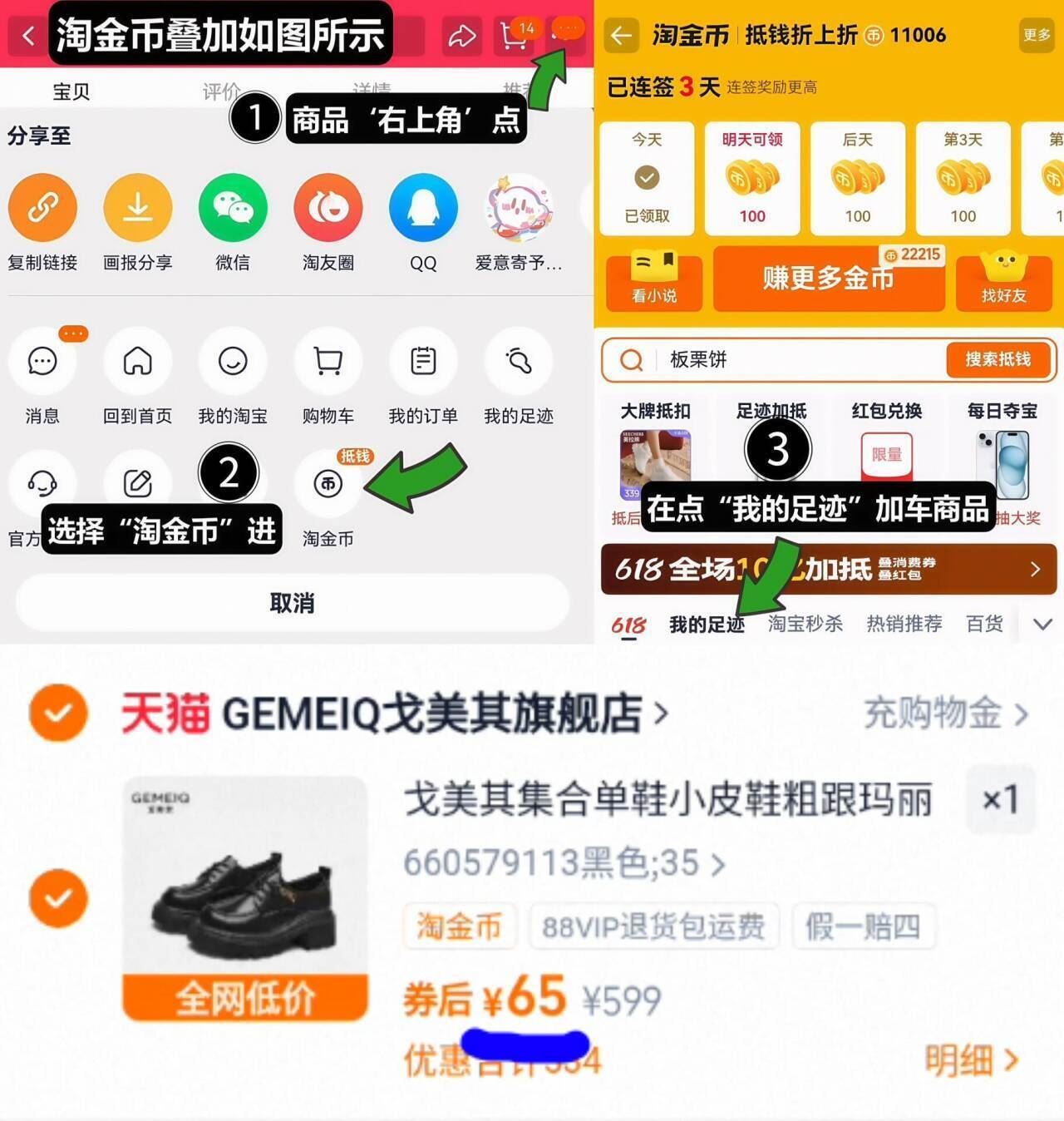The height and width of the screenshot is (1121, 1064).
Task: Expand the chevron after 百货 category row
Action: tap(1042, 623)
